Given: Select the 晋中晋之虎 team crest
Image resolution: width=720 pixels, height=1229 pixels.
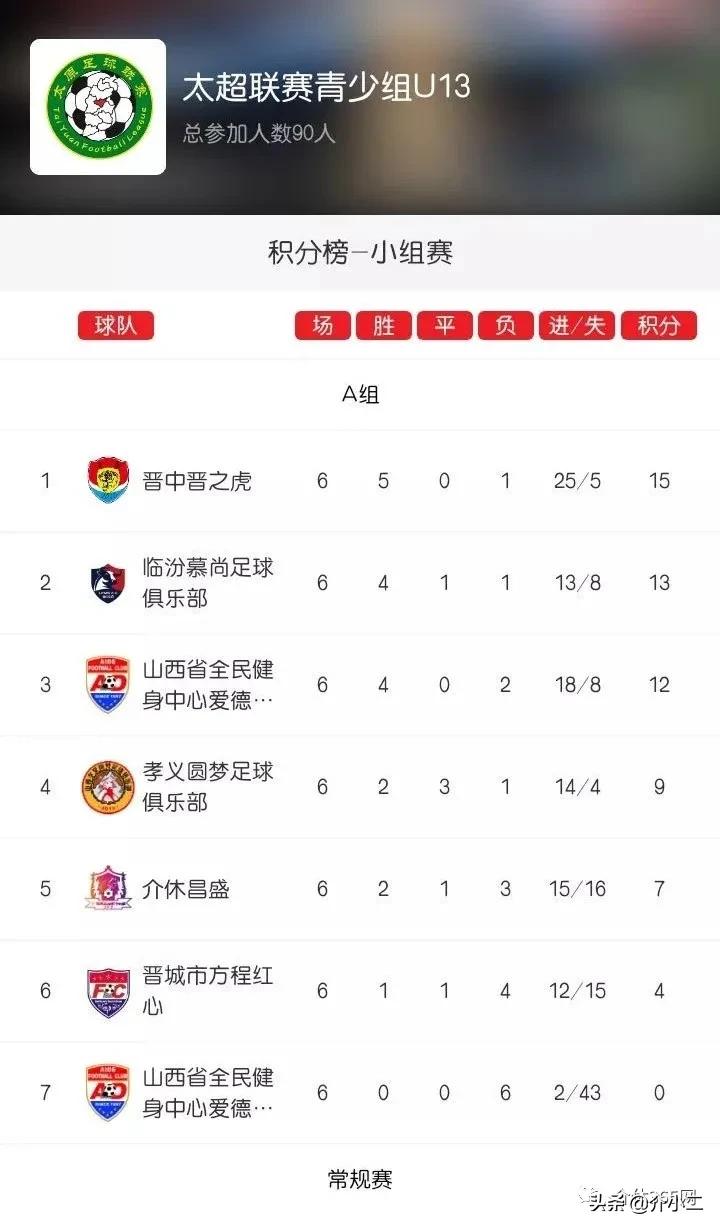Looking at the screenshot, I should [109, 480].
